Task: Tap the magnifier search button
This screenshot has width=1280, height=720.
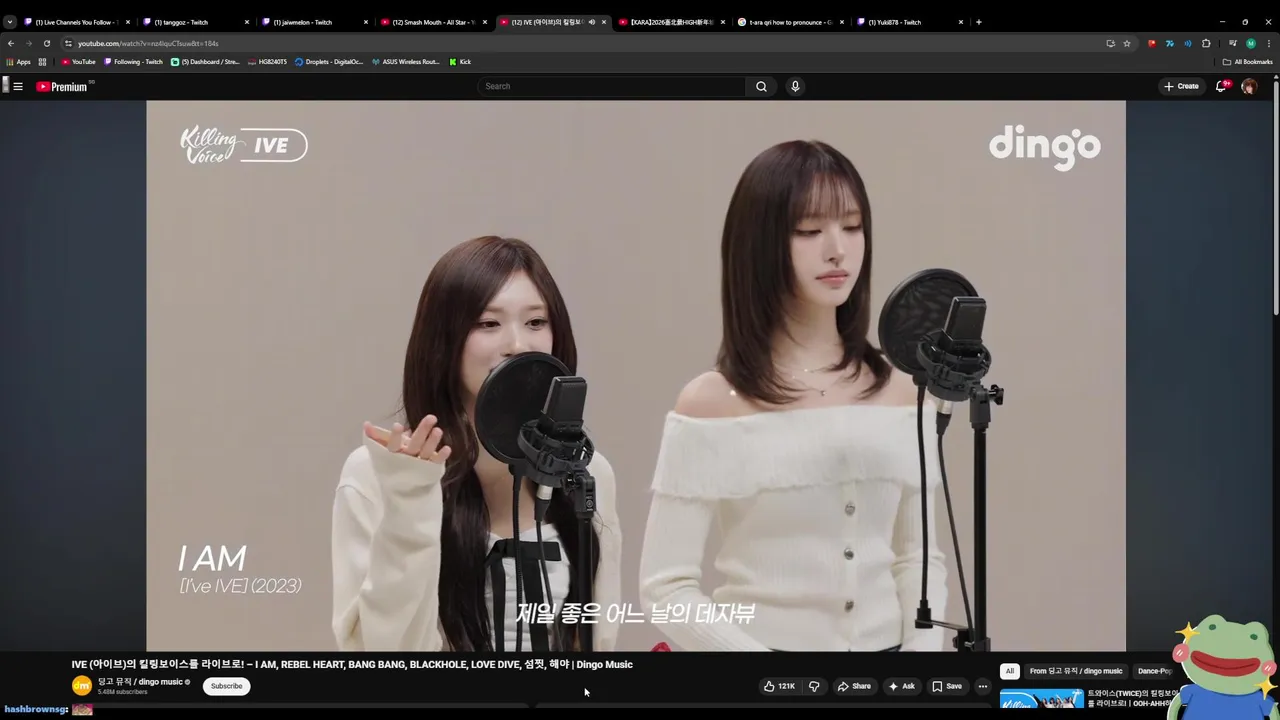Action: (x=761, y=87)
